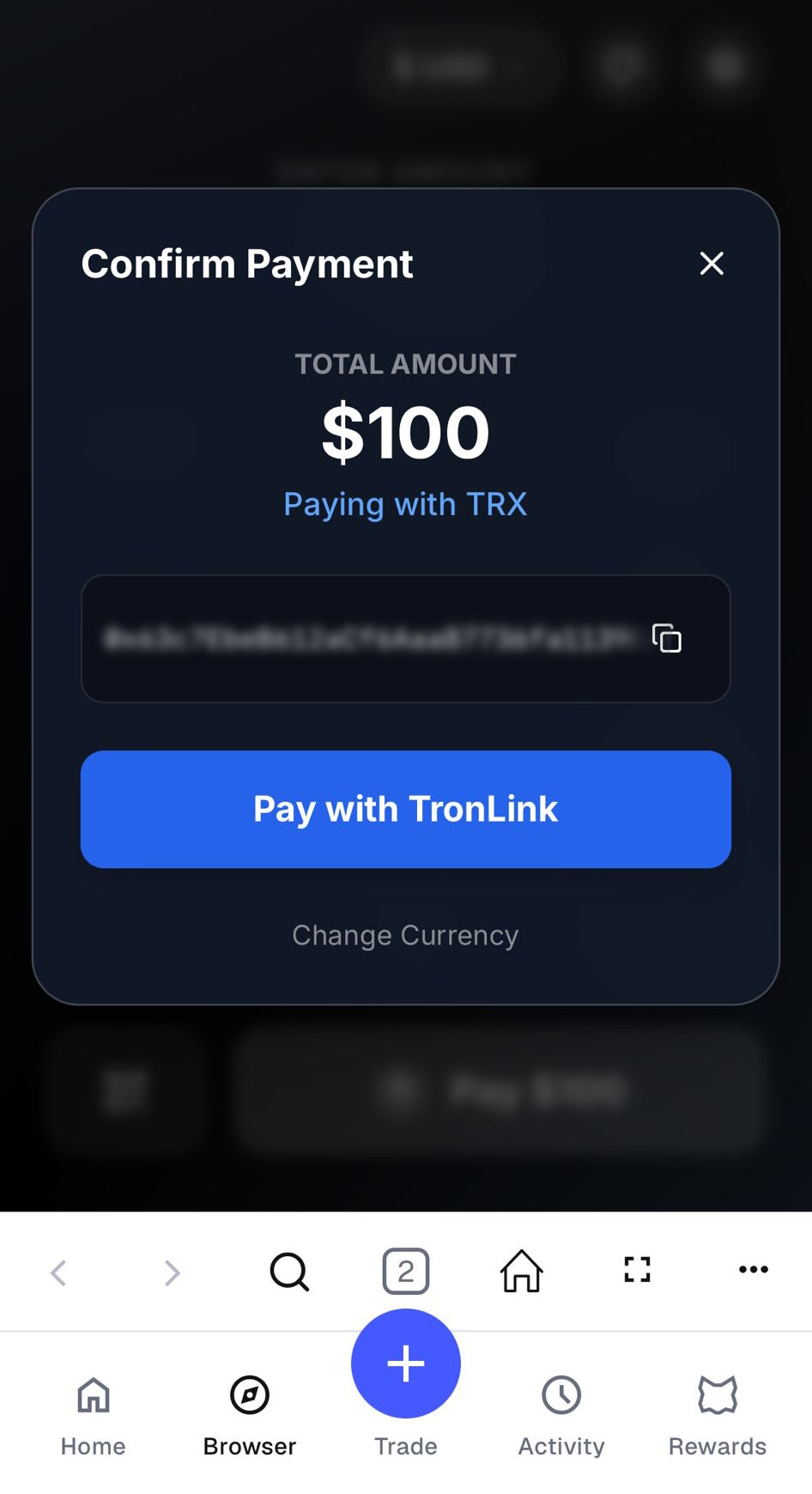The width and height of the screenshot is (812, 1494).
Task: Open the Trade plus button
Action: click(x=406, y=1364)
